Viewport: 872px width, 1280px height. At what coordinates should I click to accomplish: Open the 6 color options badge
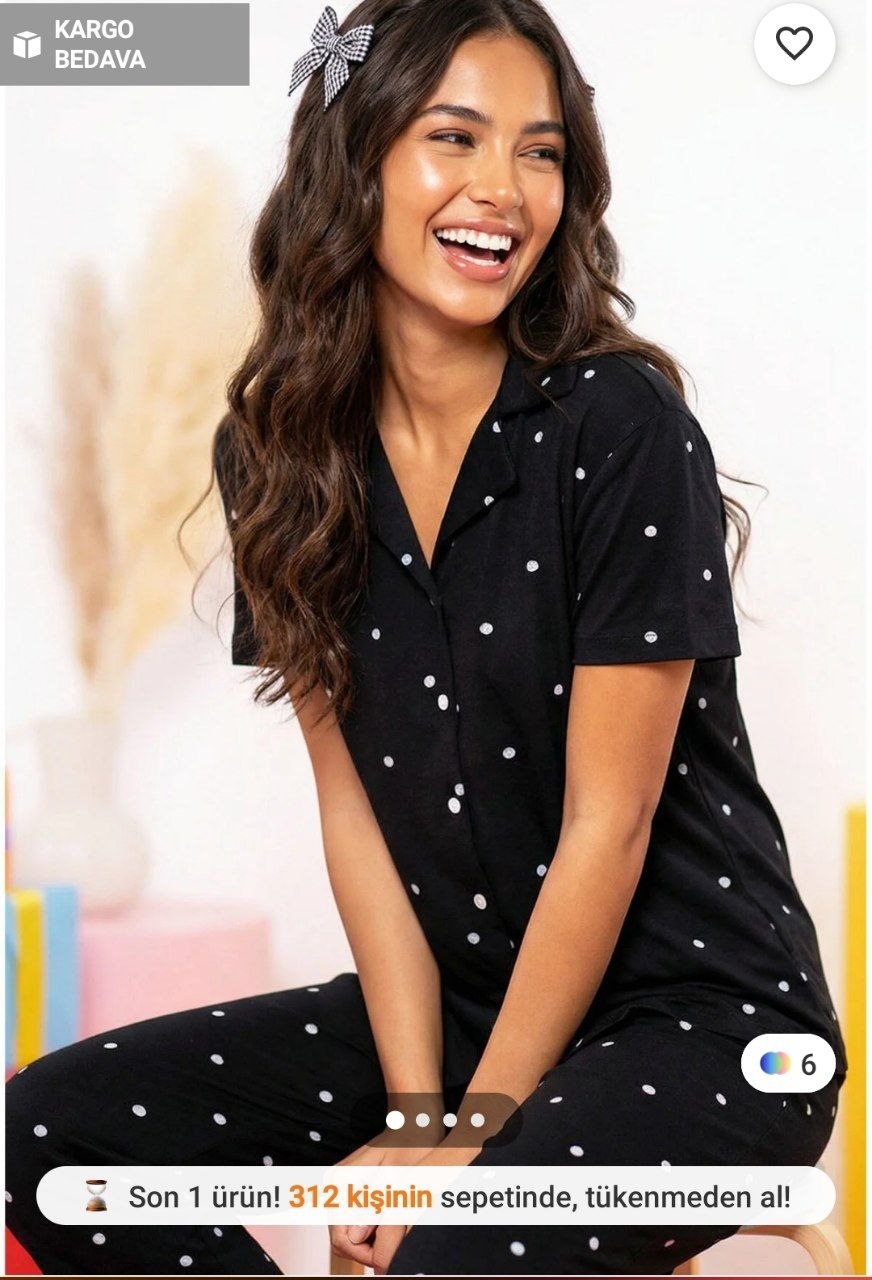788,1064
